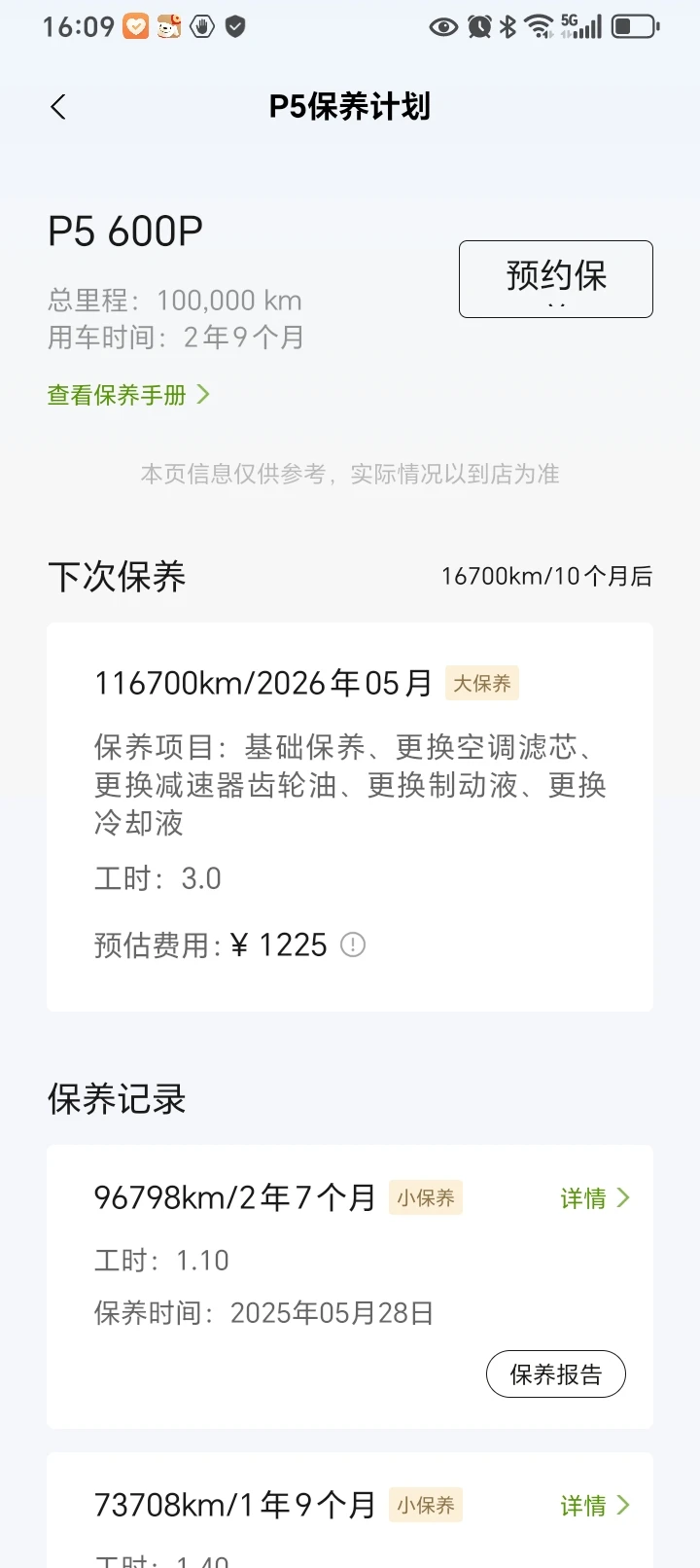Viewport: 700px width, 1568px height.
Task: View 保养报告 for the 96798km record
Action: 556,1373
